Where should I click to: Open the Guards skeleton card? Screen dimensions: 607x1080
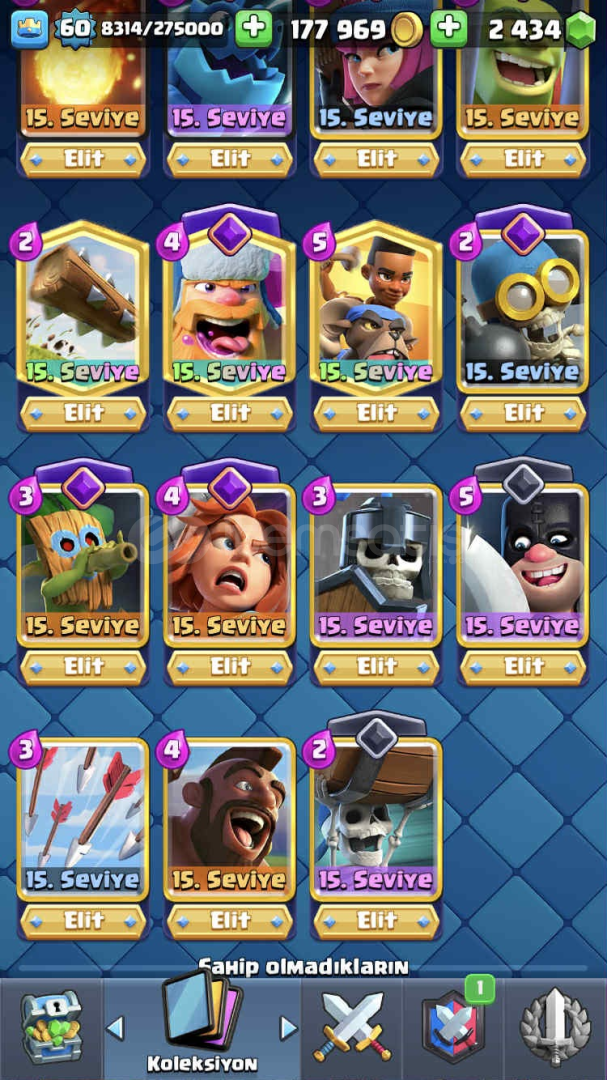pos(376,563)
